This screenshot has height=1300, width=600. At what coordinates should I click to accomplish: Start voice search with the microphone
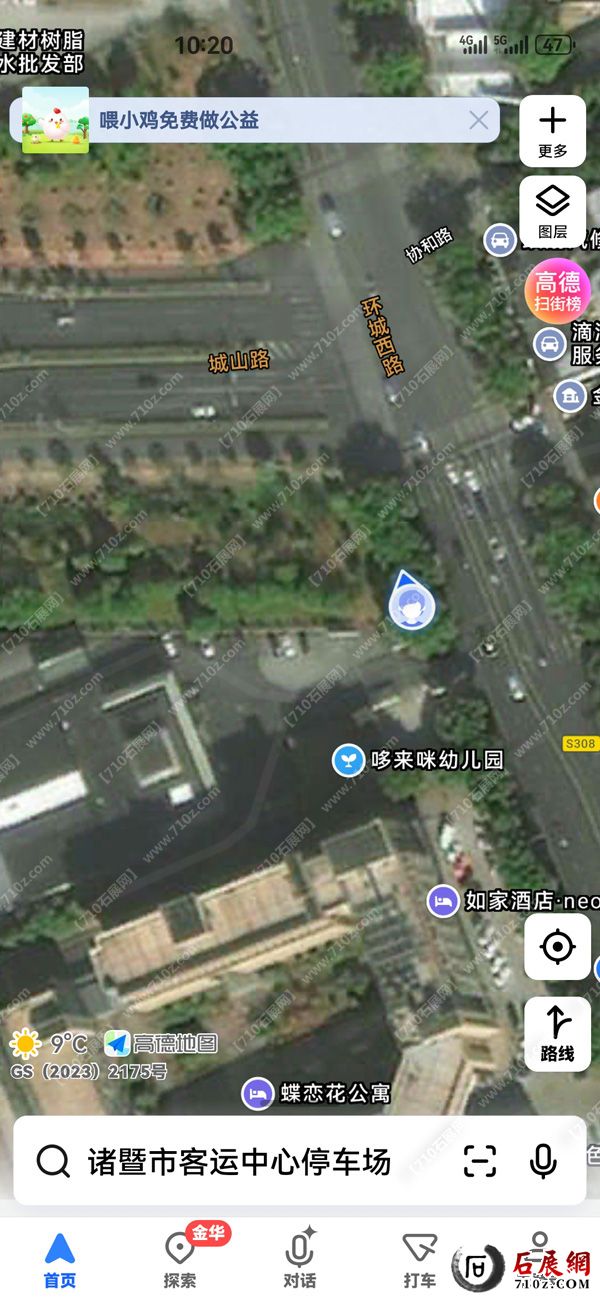tap(543, 1161)
